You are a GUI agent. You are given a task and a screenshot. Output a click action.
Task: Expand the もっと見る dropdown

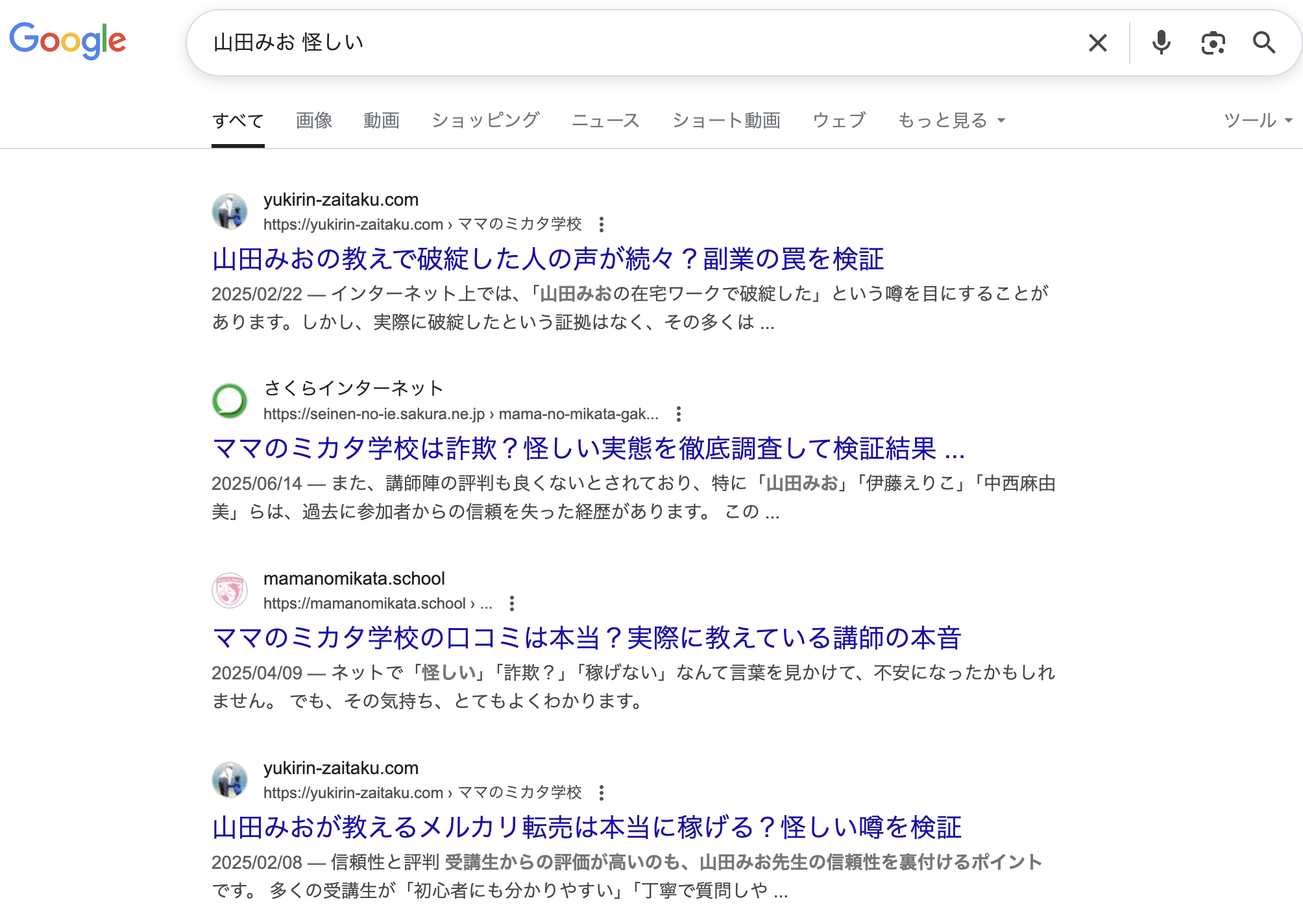tap(951, 121)
